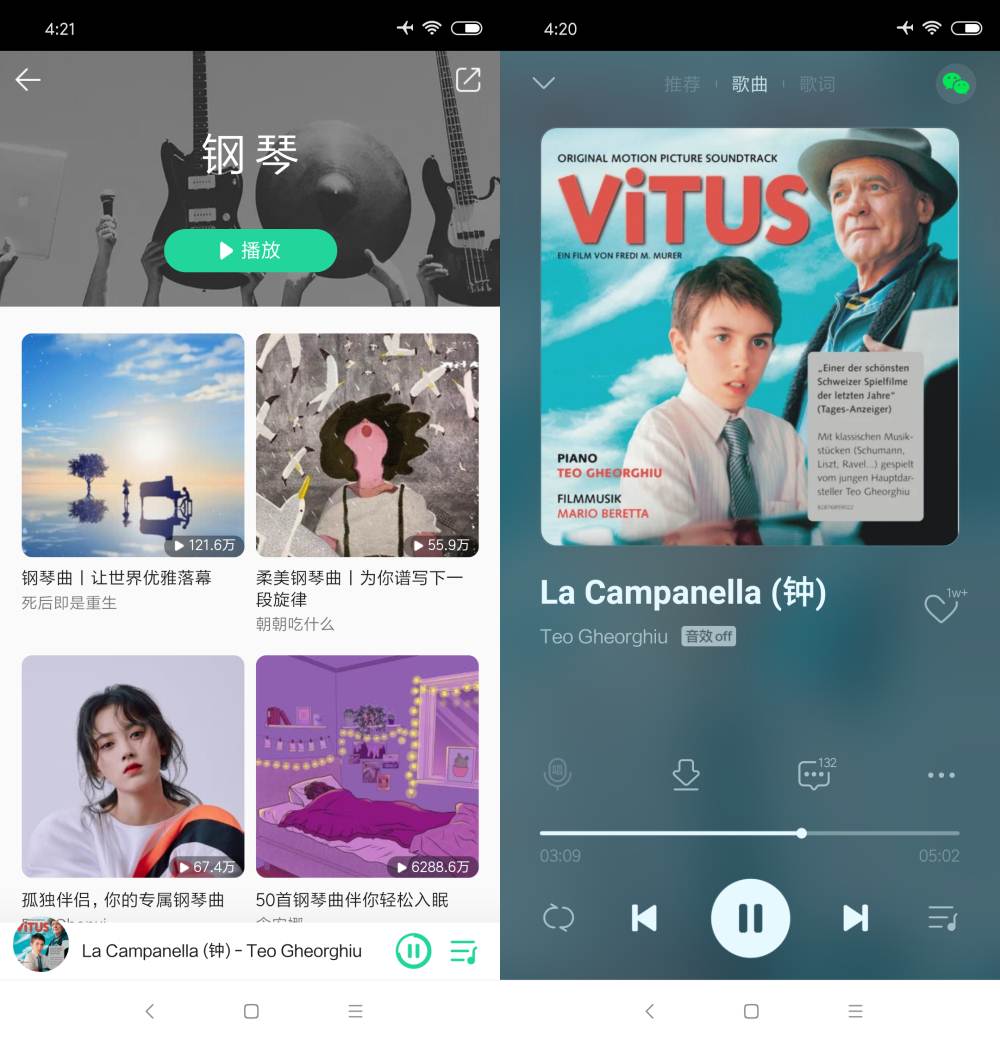Download the current song

685,775
